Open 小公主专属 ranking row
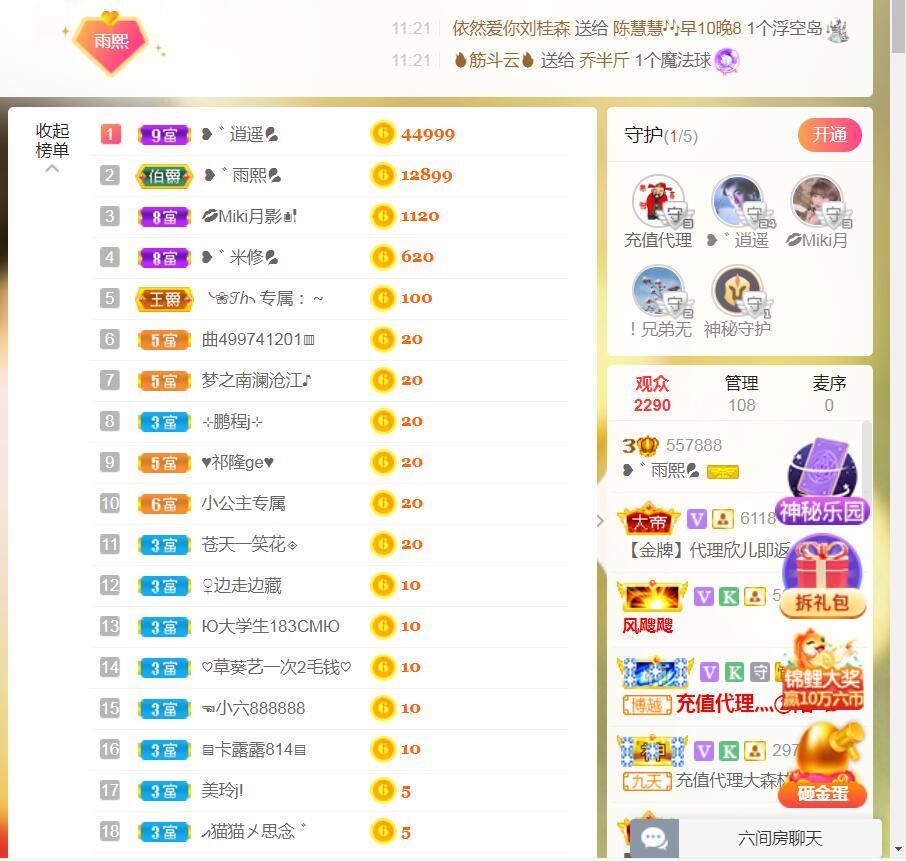This screenshot has width=906, height=861. (x=243, y=504)
